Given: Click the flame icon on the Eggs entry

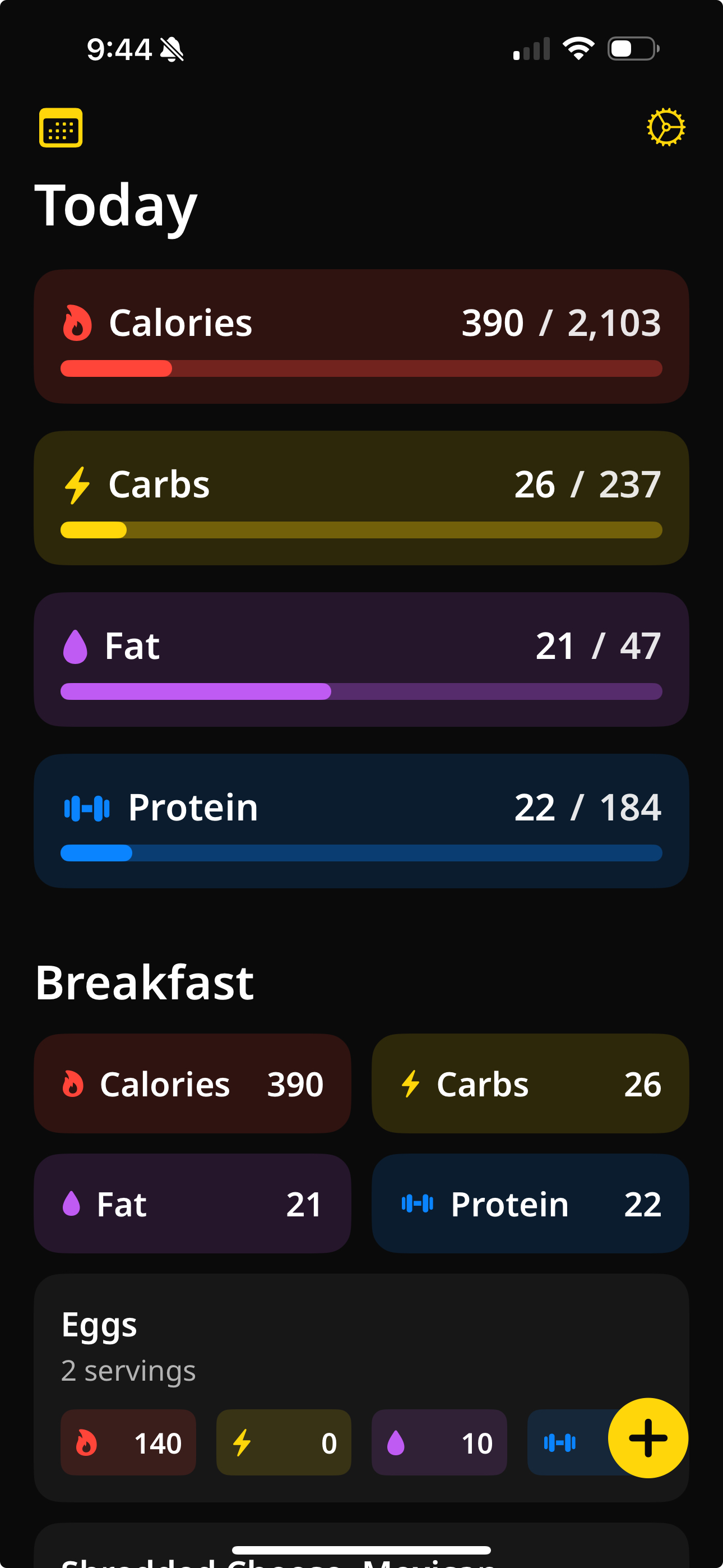Looking at the screenshot, I should [86, 1442].
